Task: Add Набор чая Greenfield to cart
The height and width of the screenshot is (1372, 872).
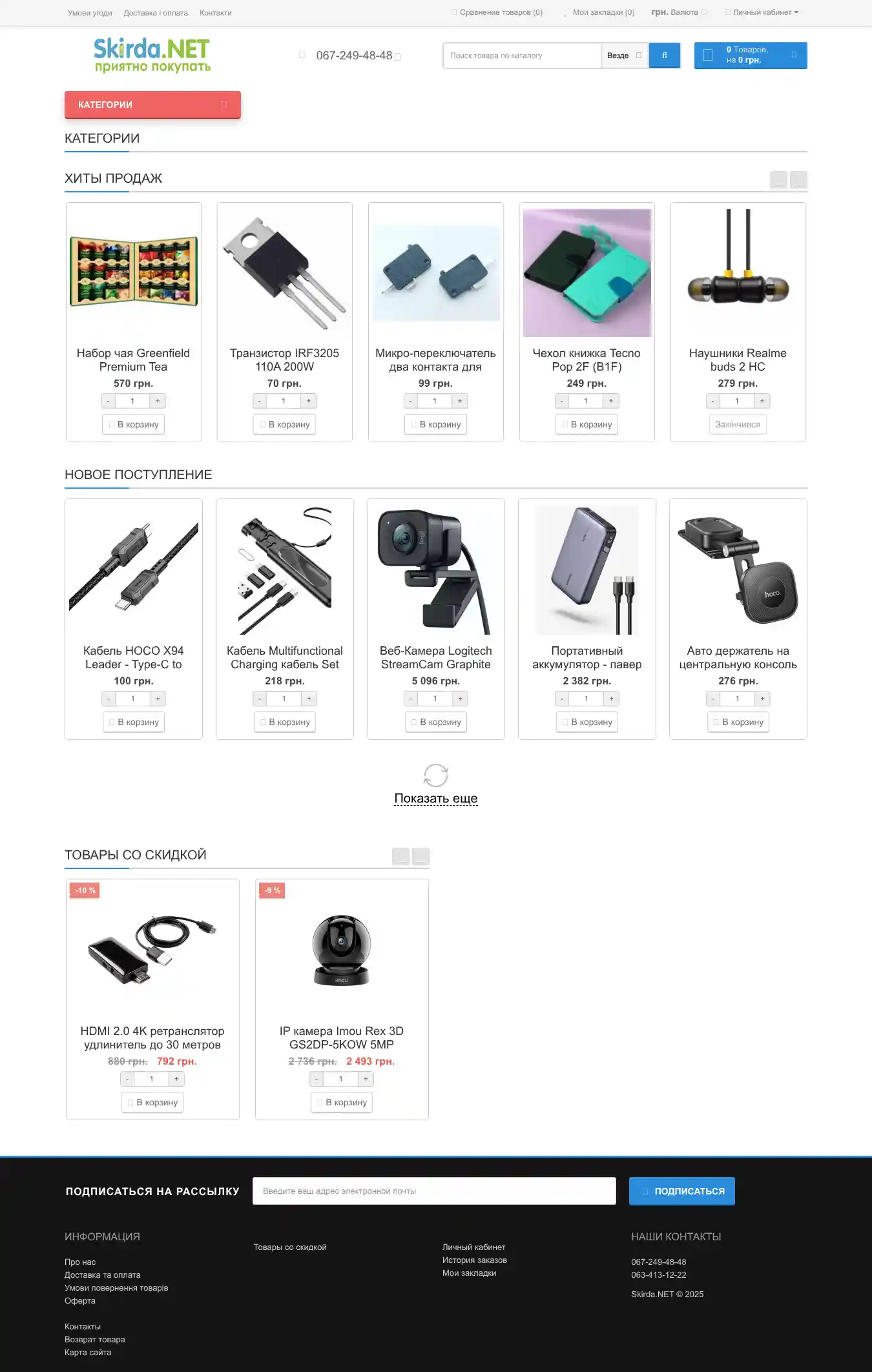Action: tap(134, 424)
